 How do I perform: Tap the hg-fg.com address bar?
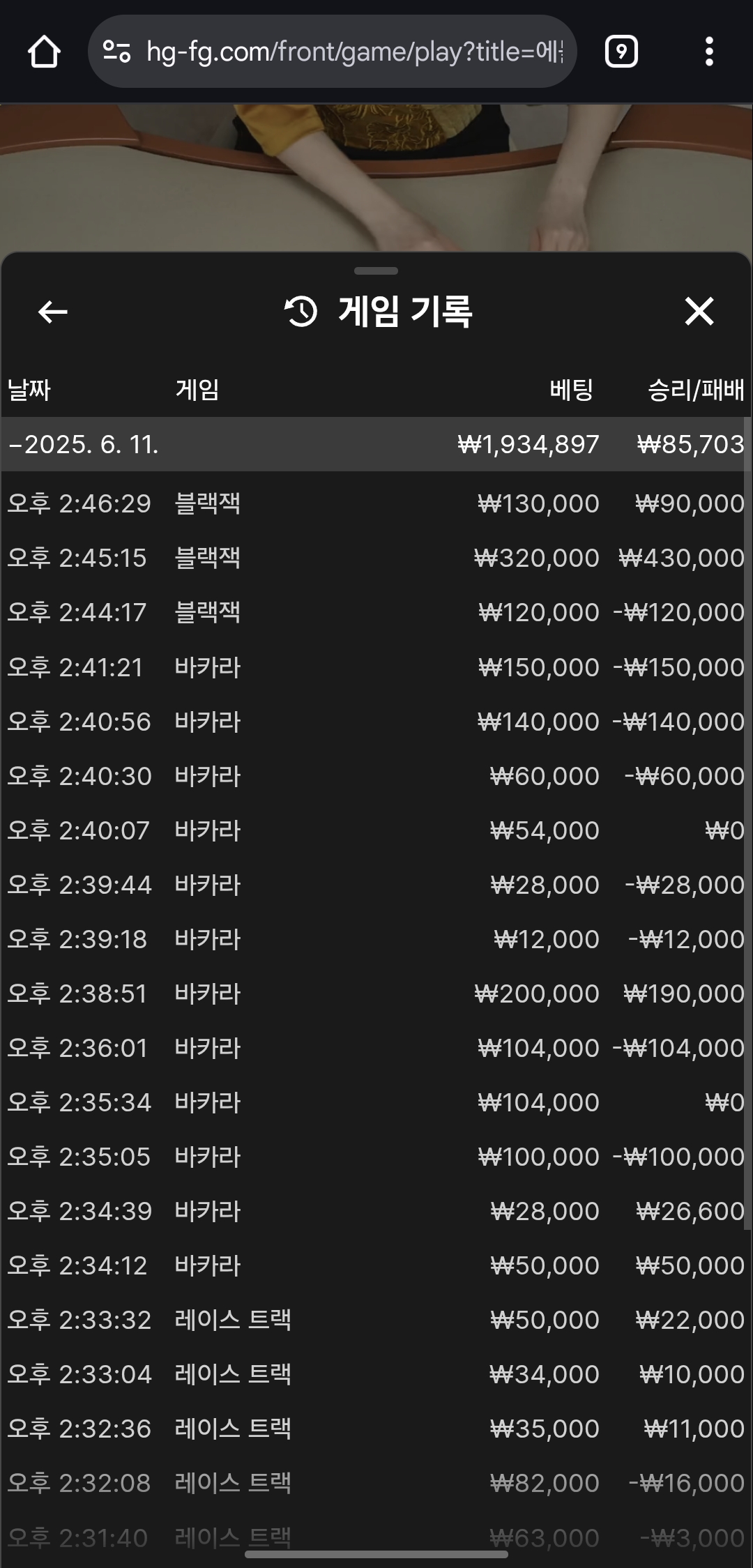tap(332, 52)
